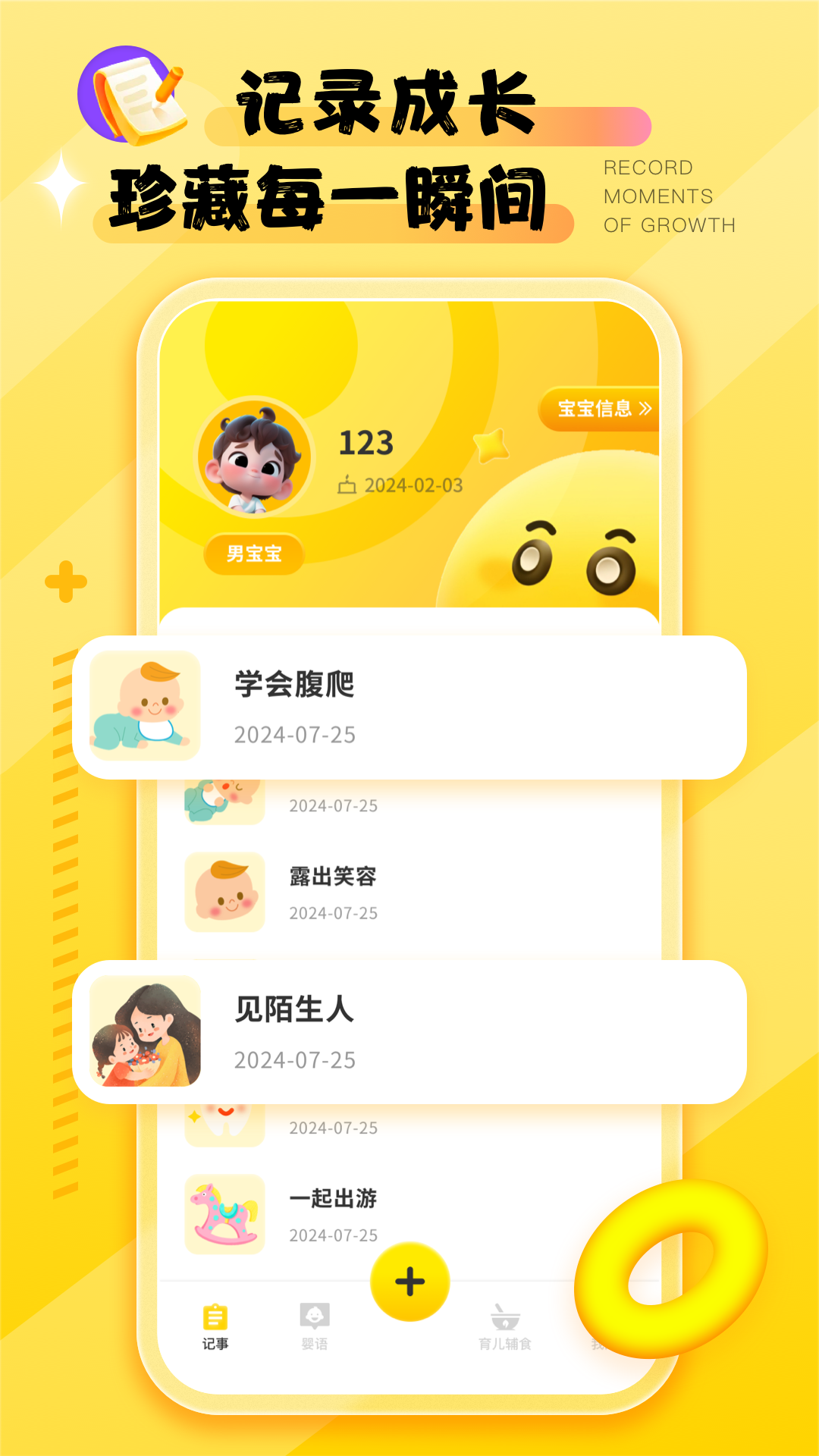Tap the rocking horse icon for 一起出游
This screenshot has height=1456, width=819.
(225, 1211)
